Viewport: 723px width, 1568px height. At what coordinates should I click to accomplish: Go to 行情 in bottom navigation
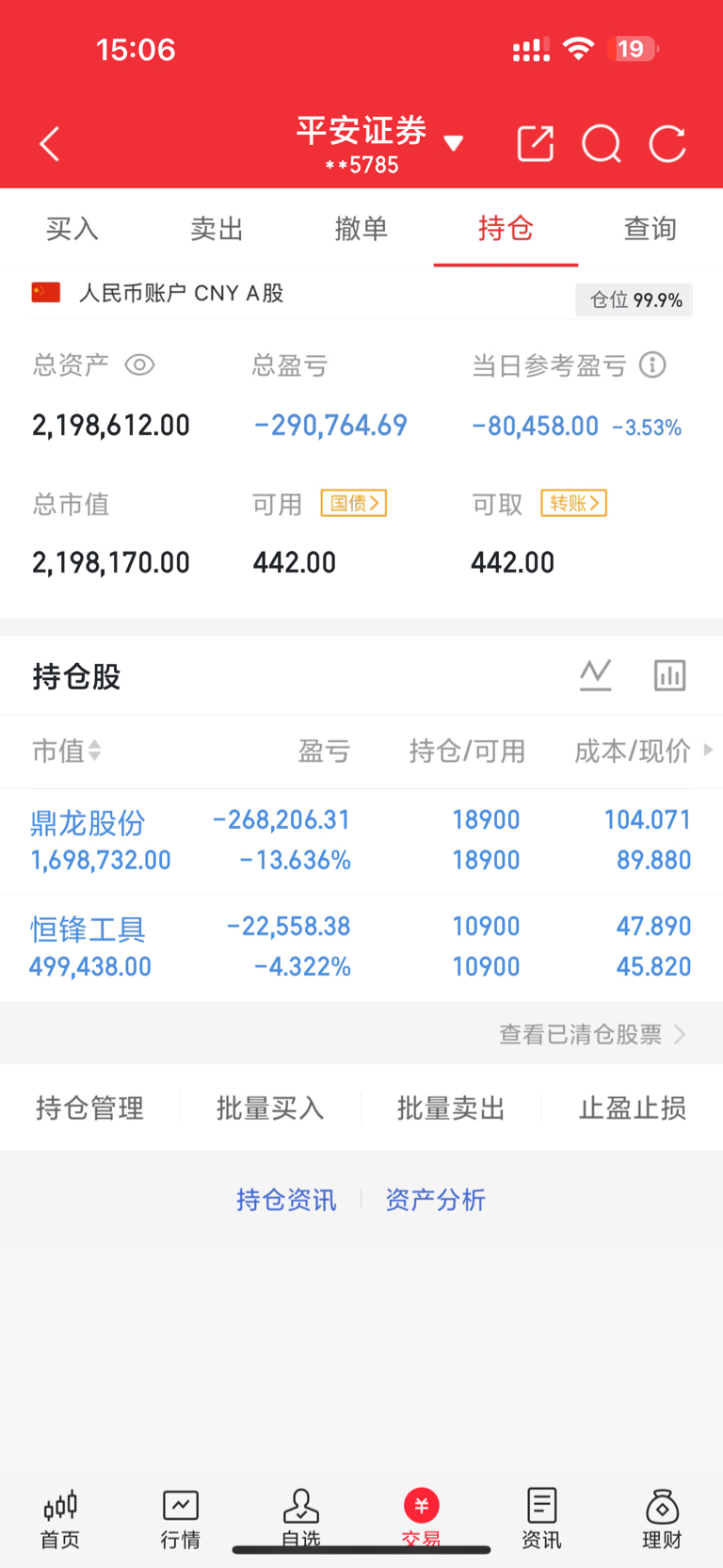[180, 1519]
